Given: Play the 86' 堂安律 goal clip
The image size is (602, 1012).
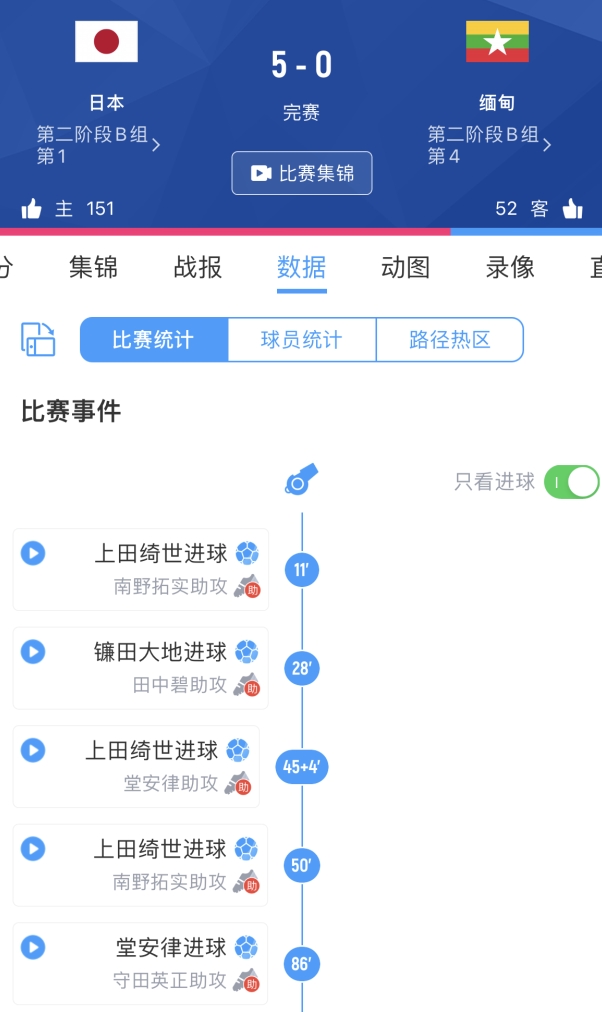Looking at the screenshot, I should [x=33, y=947].
